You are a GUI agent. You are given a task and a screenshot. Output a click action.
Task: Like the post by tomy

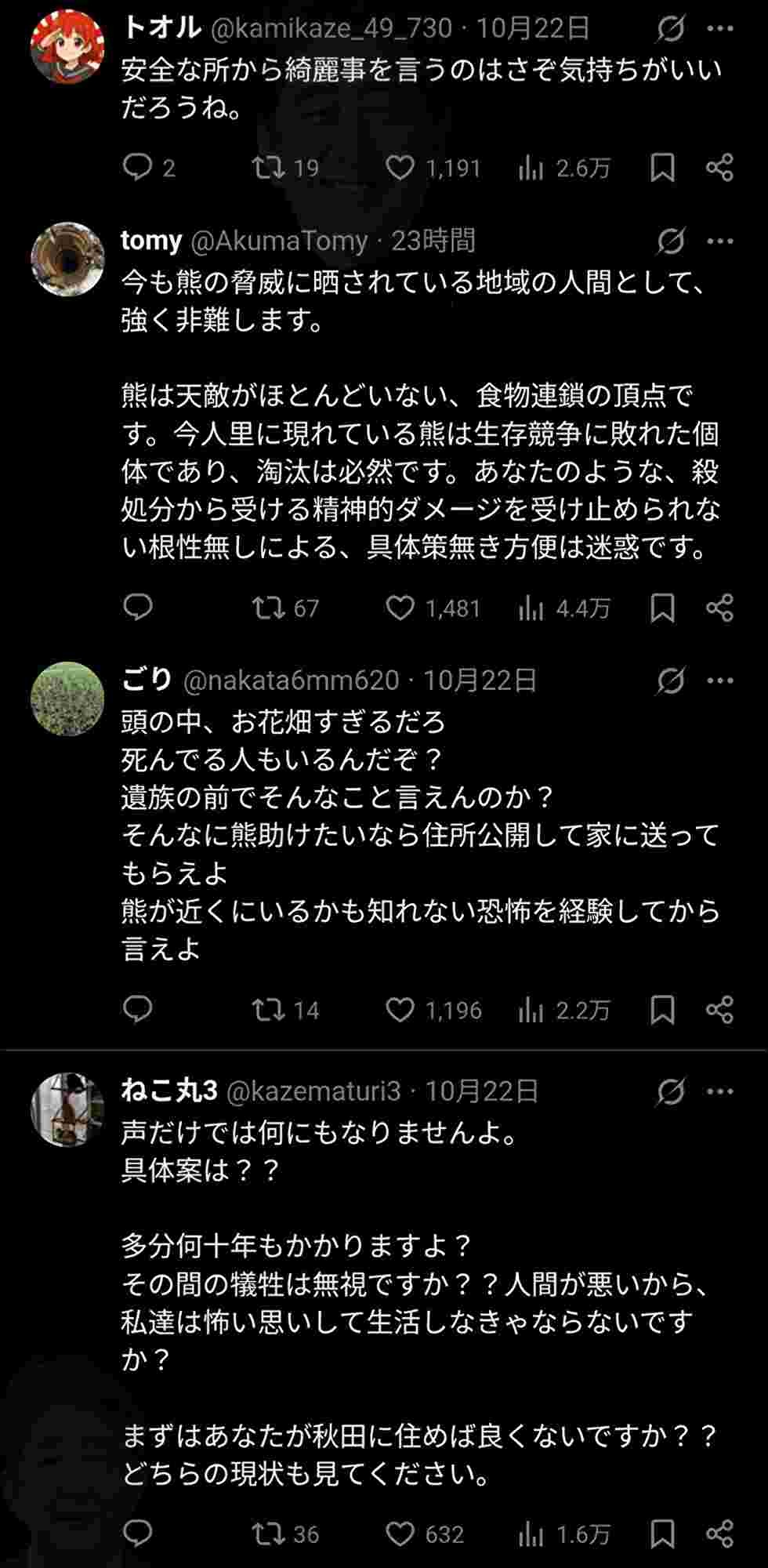[x=400, y=608]
